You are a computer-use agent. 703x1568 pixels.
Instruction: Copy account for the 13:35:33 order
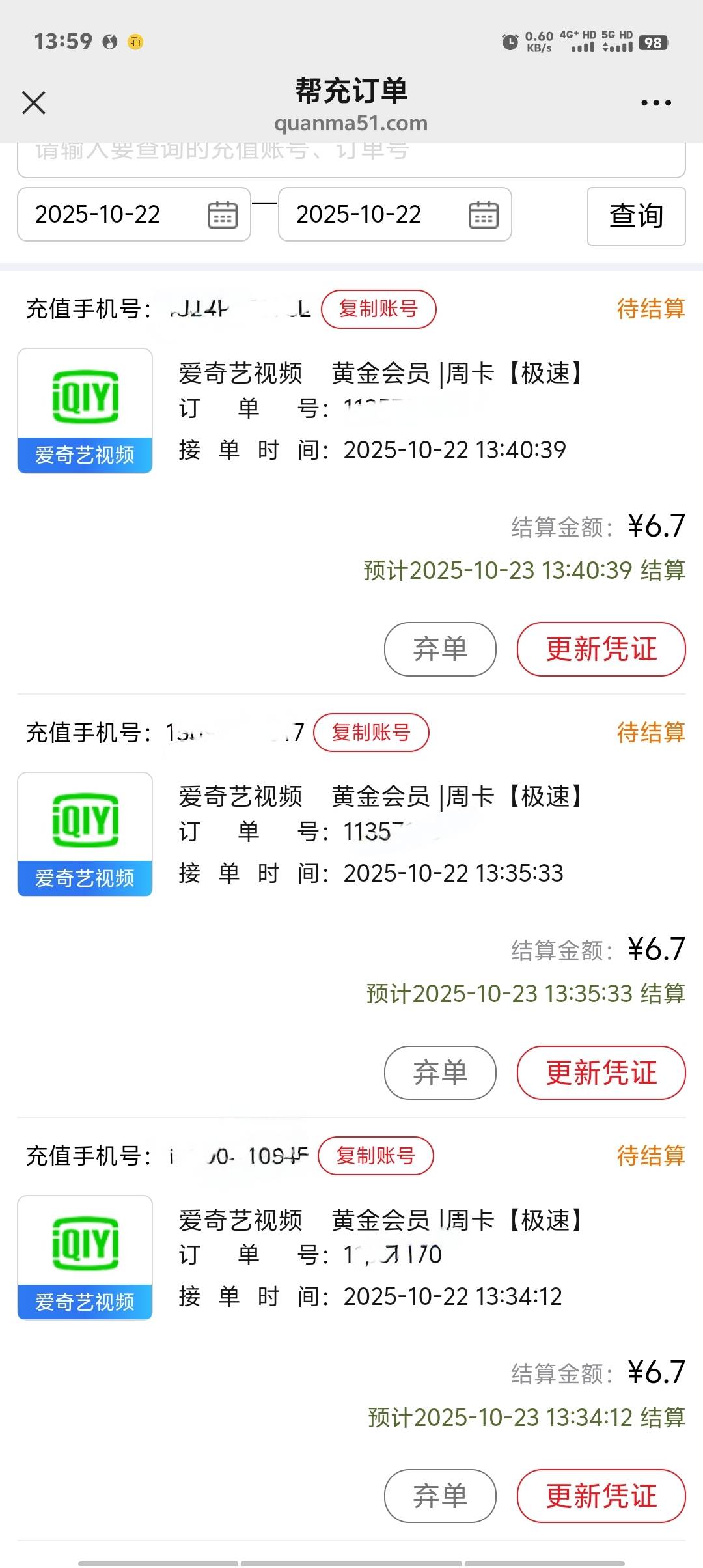(371, 733)
